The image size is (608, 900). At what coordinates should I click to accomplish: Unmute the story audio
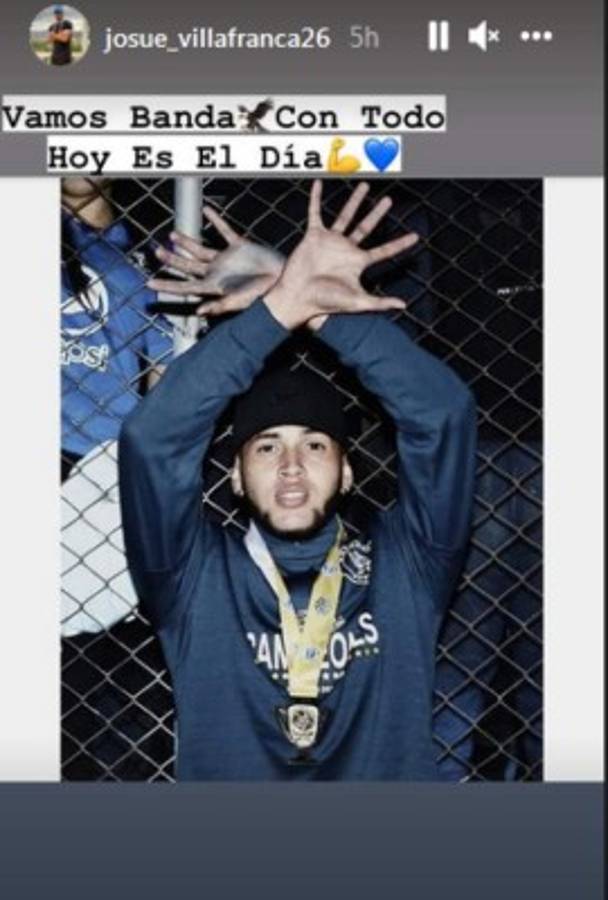tap(484, 37)
